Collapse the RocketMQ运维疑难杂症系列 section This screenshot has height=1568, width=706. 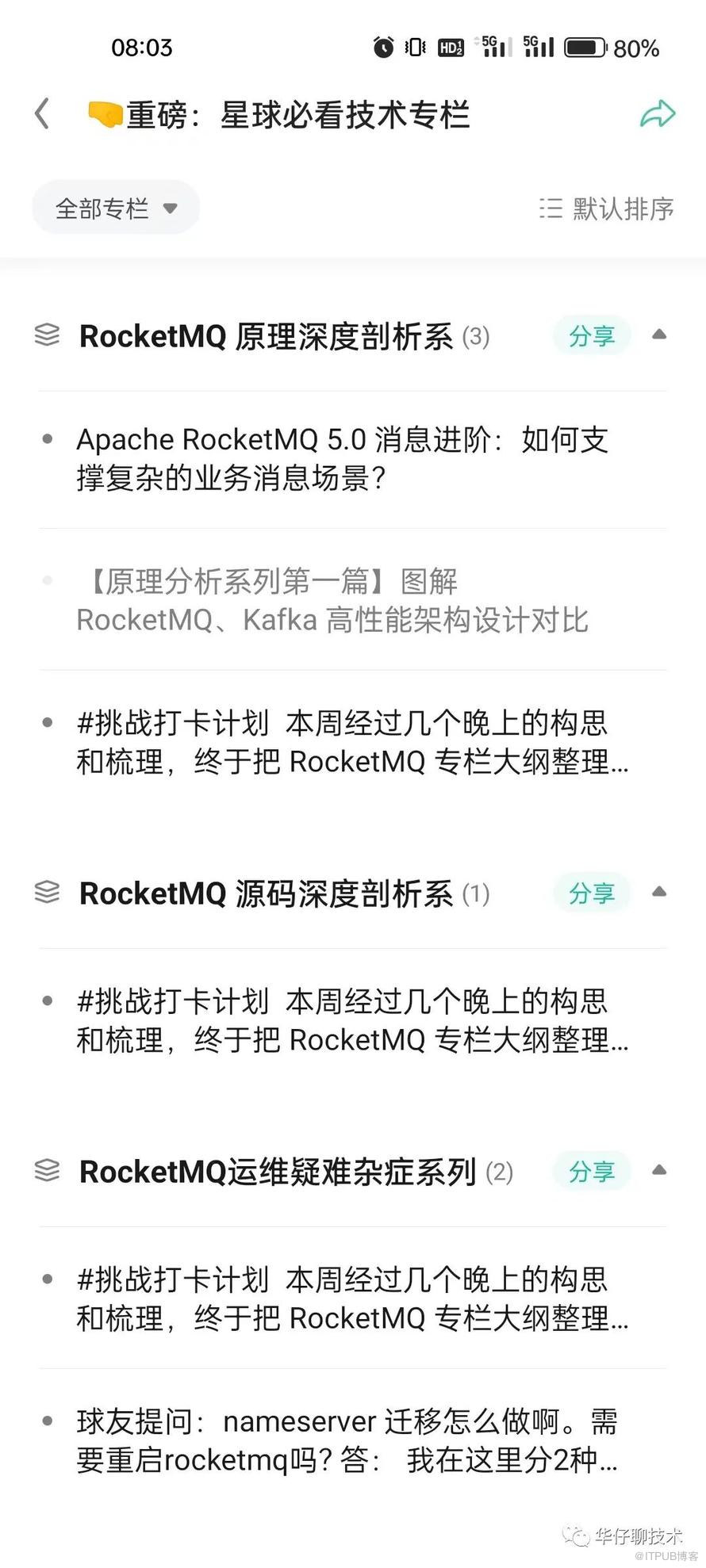click(658, 1171)
